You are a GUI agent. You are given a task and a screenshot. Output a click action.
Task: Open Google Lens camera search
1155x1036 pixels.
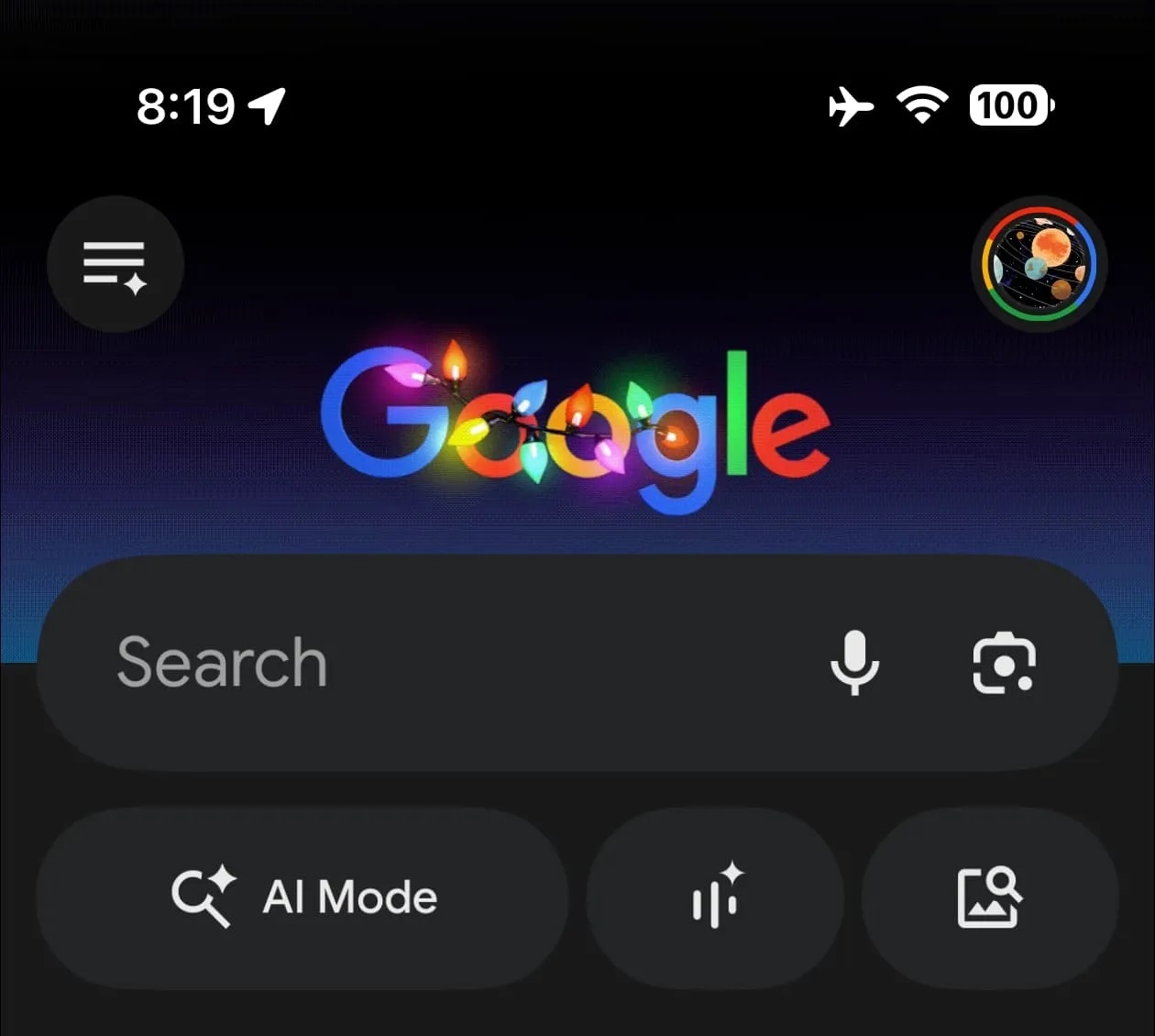coord(1003,662)
